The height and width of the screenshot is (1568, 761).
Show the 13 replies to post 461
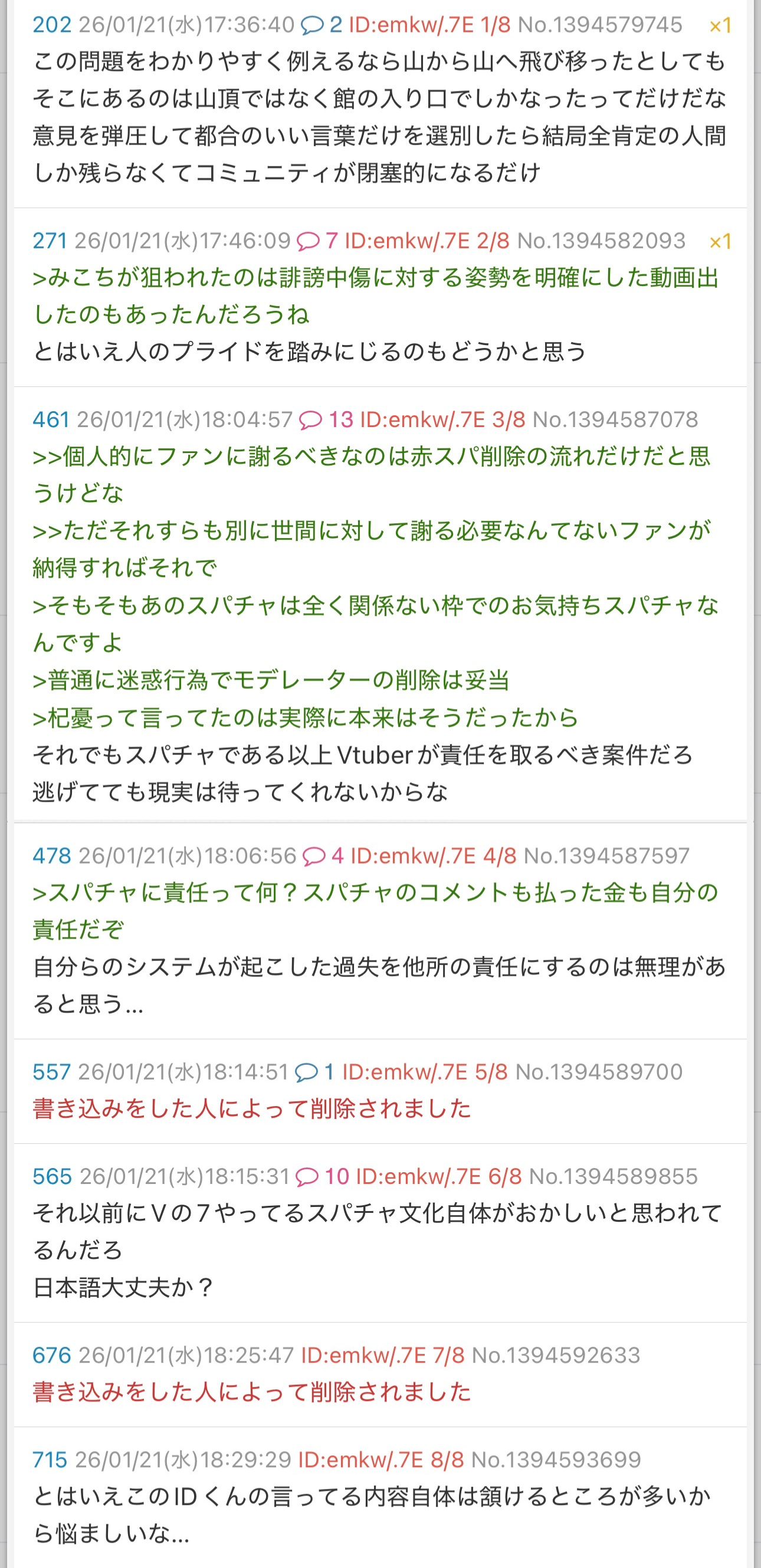pos(326,420)
